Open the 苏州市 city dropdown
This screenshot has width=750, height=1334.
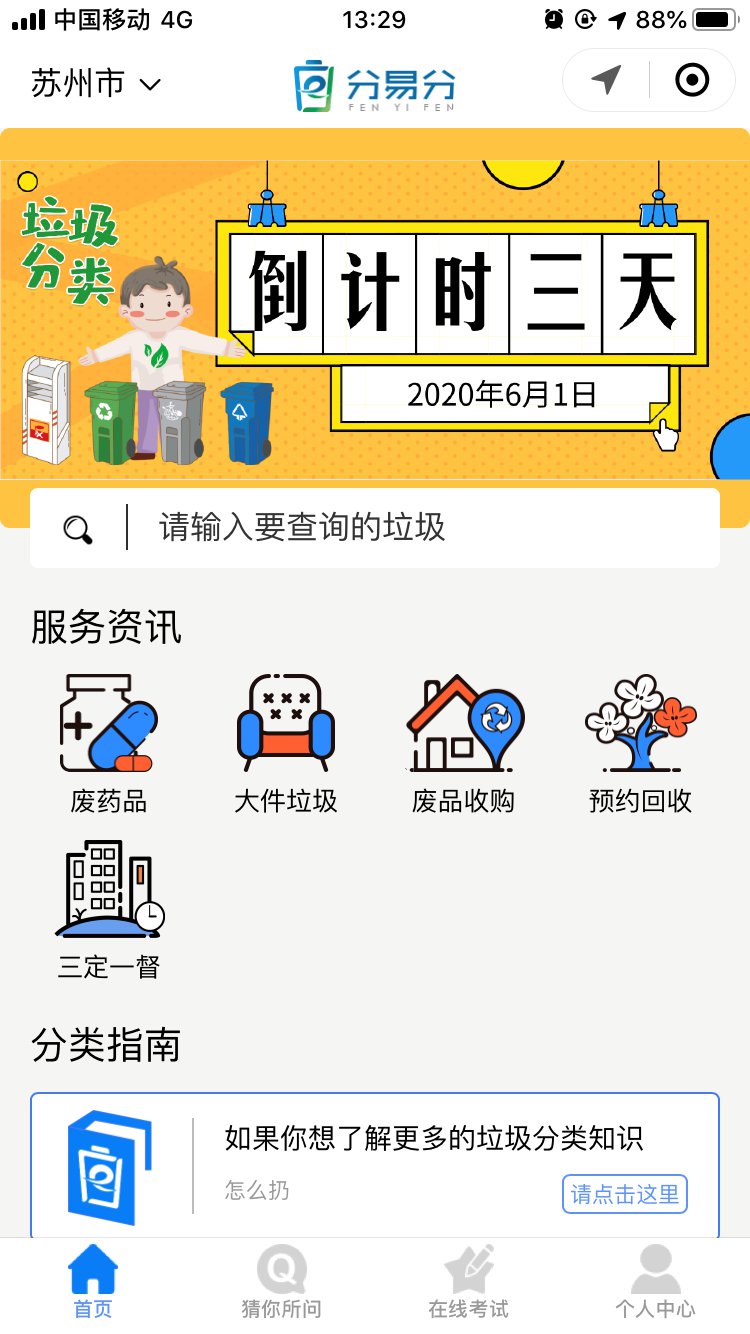(96, 83)
